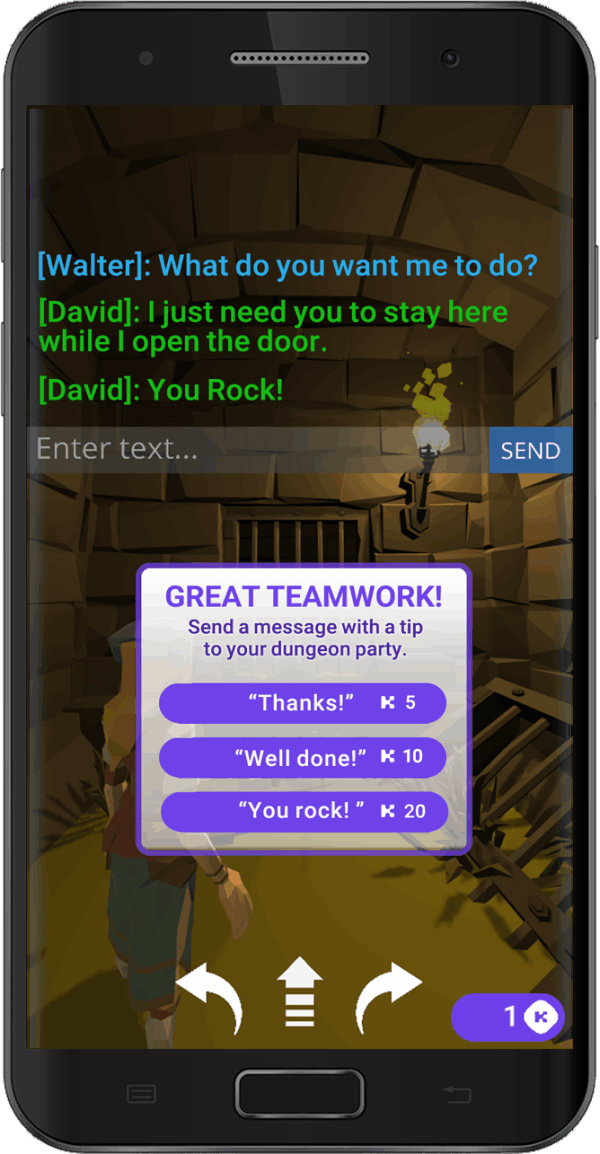The width and height of the screenshot is (600, 1154).
Task: Open the Kin balance pill
Action: (508, 1017)
